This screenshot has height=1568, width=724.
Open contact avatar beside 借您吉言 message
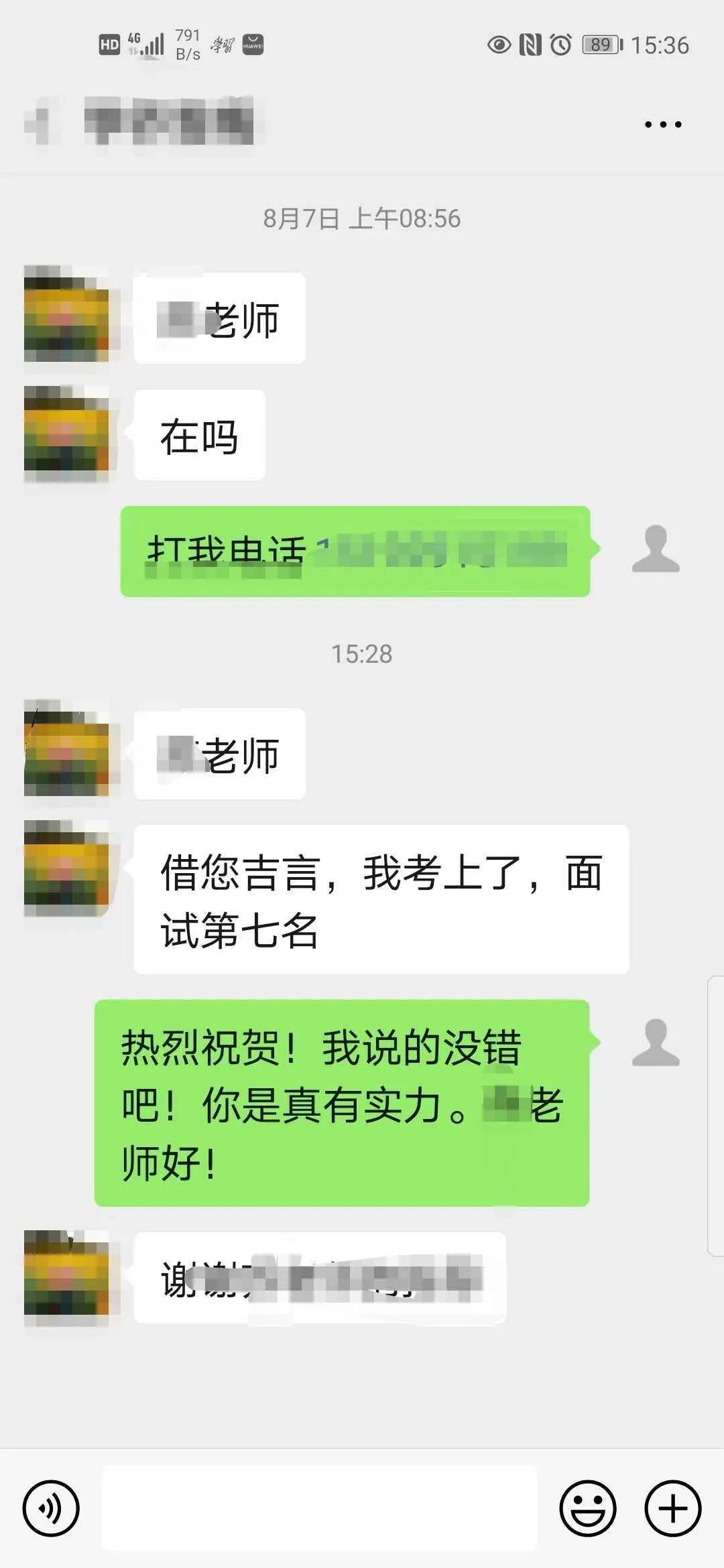tap(66, 868)
